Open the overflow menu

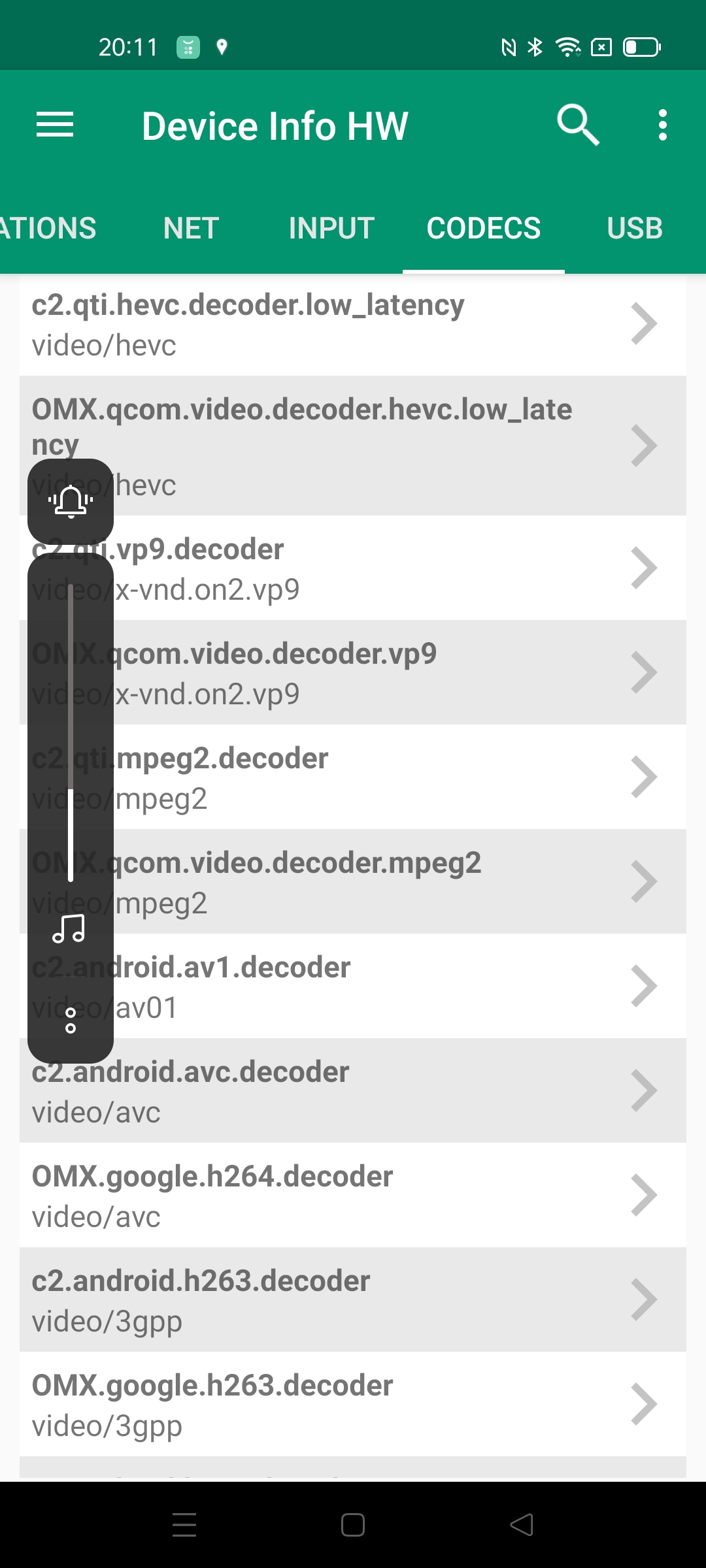click(662, 125)
